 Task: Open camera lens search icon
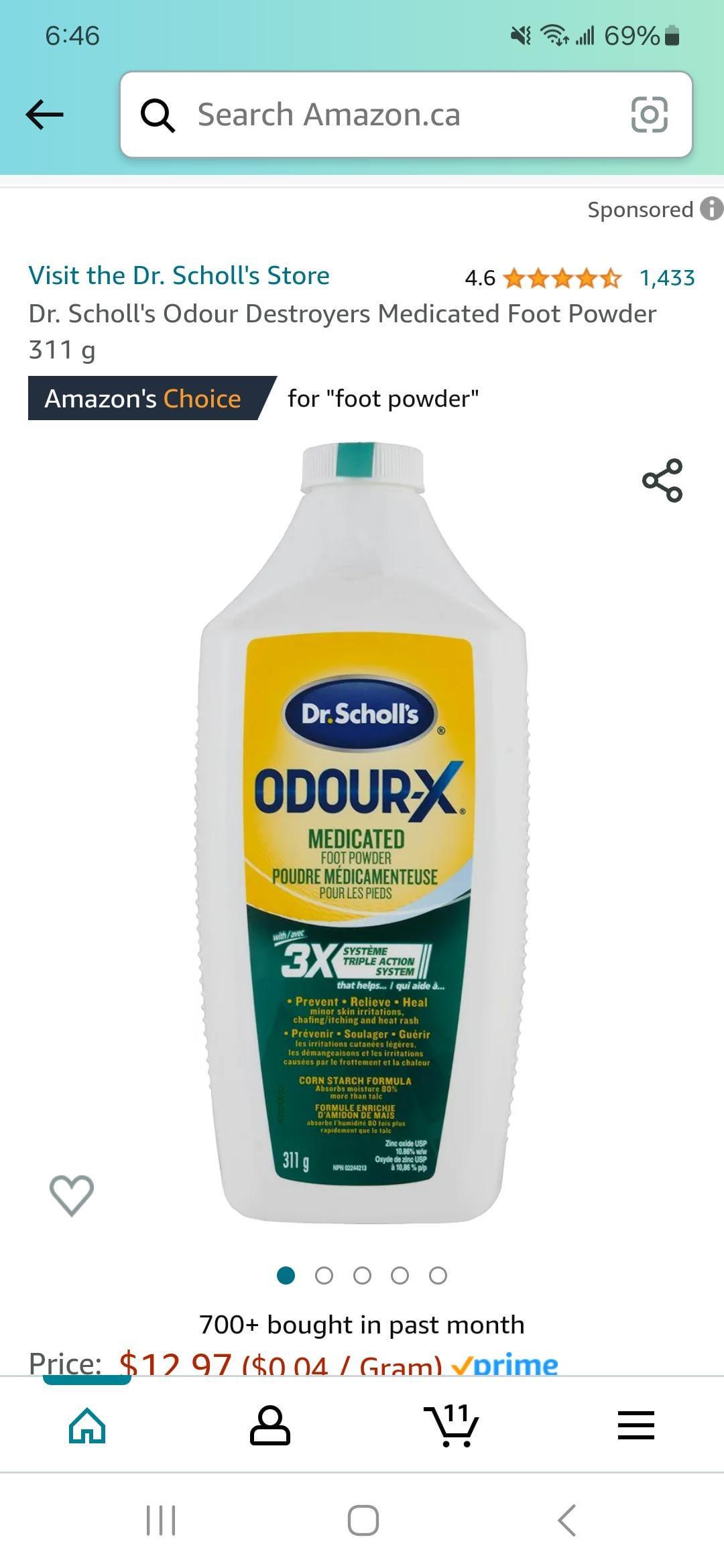click(649, 115)
